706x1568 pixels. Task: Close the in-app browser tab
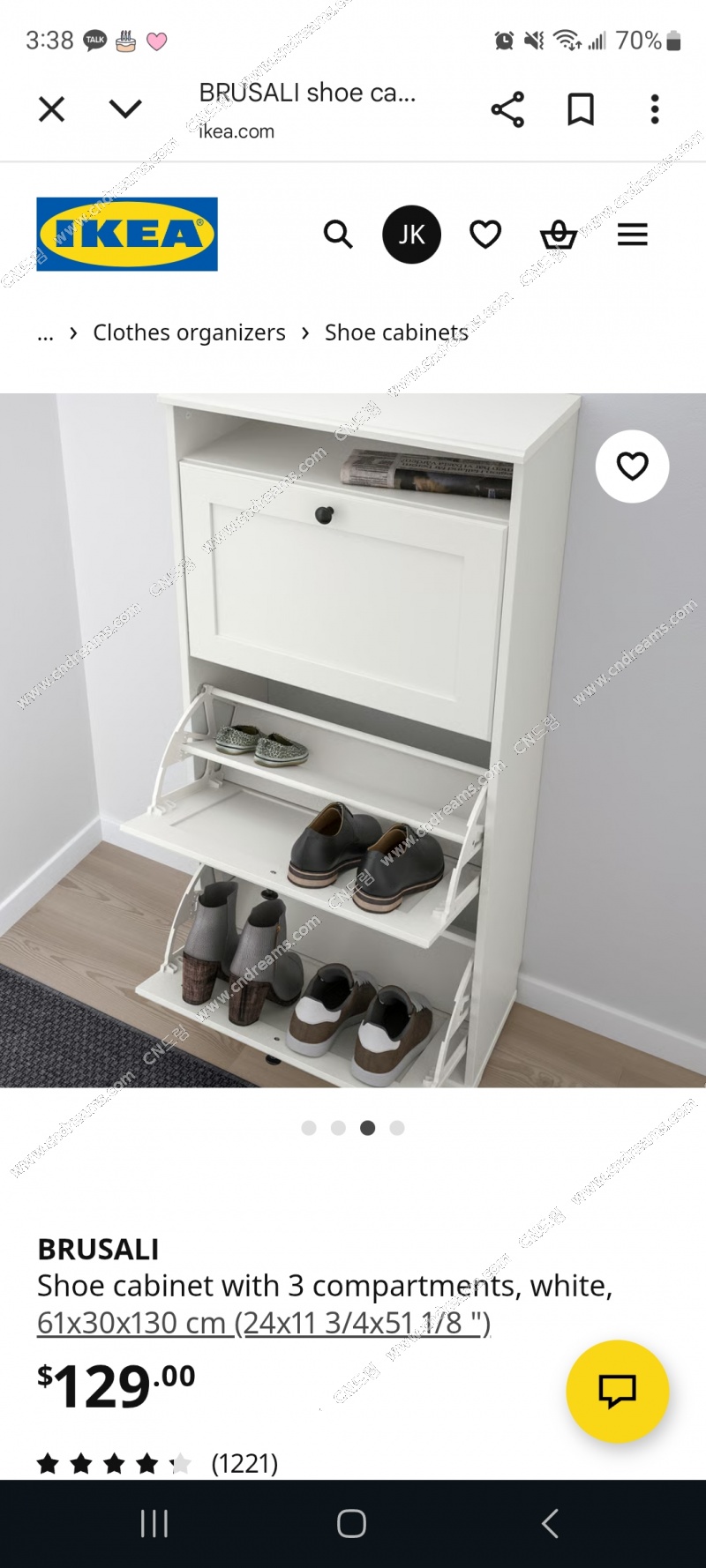pyautogui.click(x=52, y=109)
